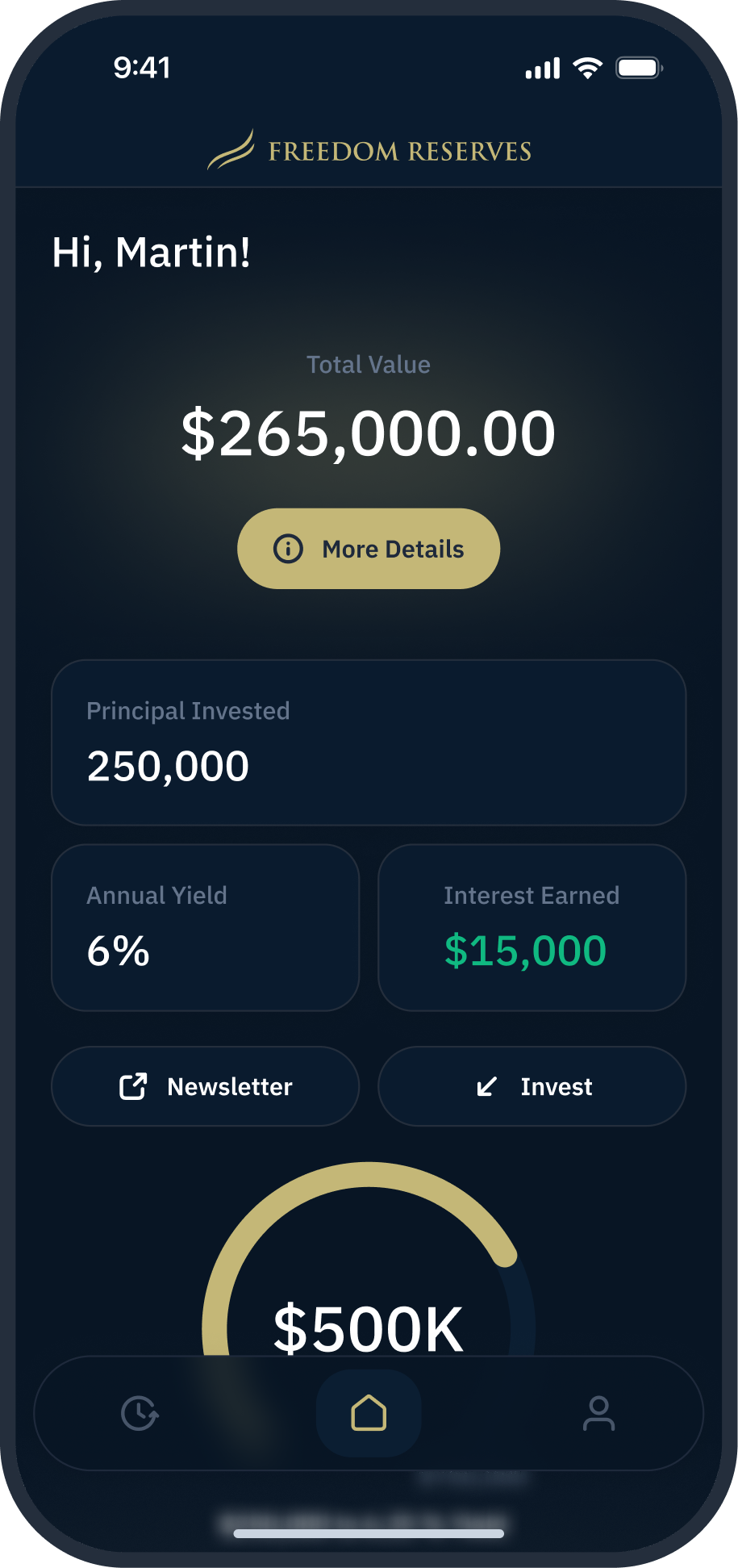The height and width of the screenshot is (1568, 738).
Task: Open the Interest Earned card
Action: 532,928
